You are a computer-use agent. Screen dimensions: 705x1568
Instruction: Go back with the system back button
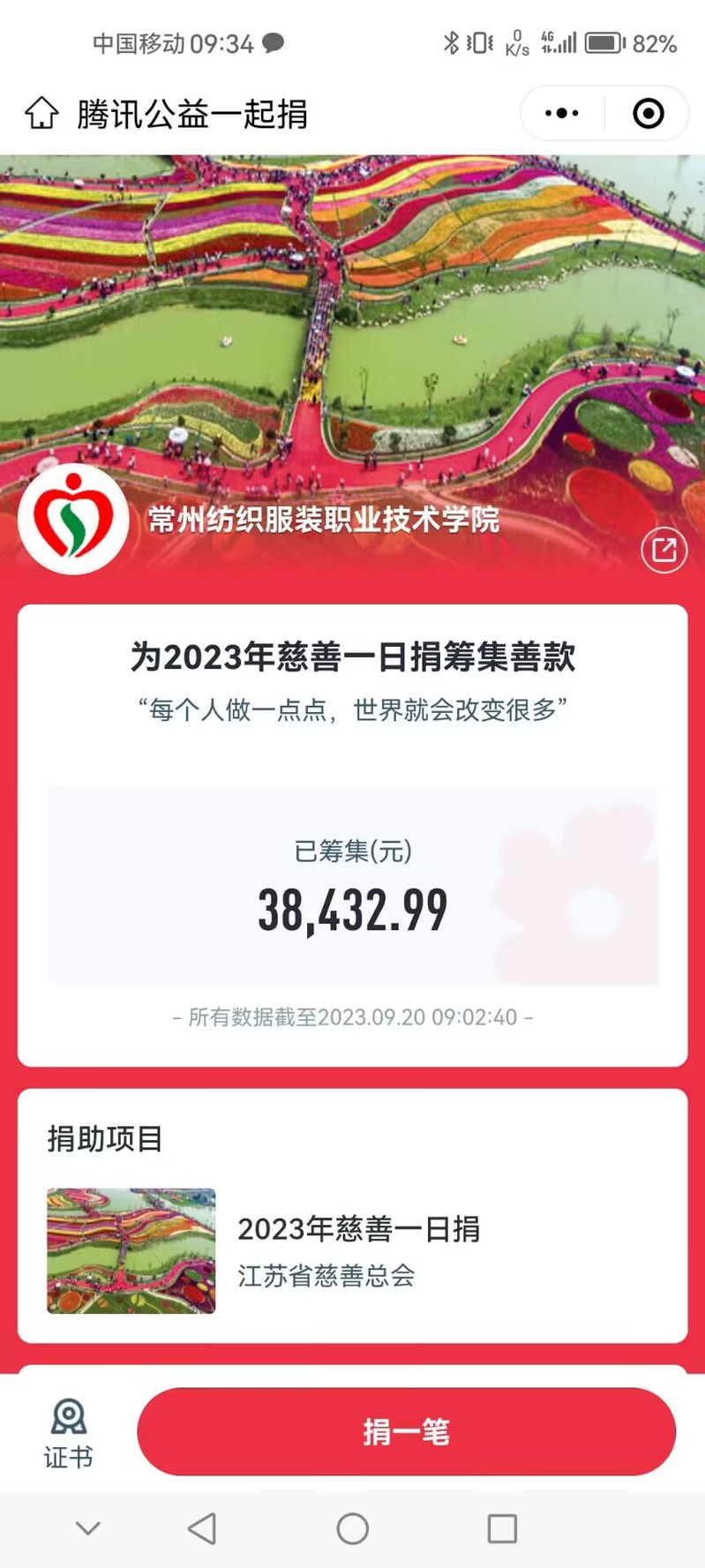[202, 1528]
